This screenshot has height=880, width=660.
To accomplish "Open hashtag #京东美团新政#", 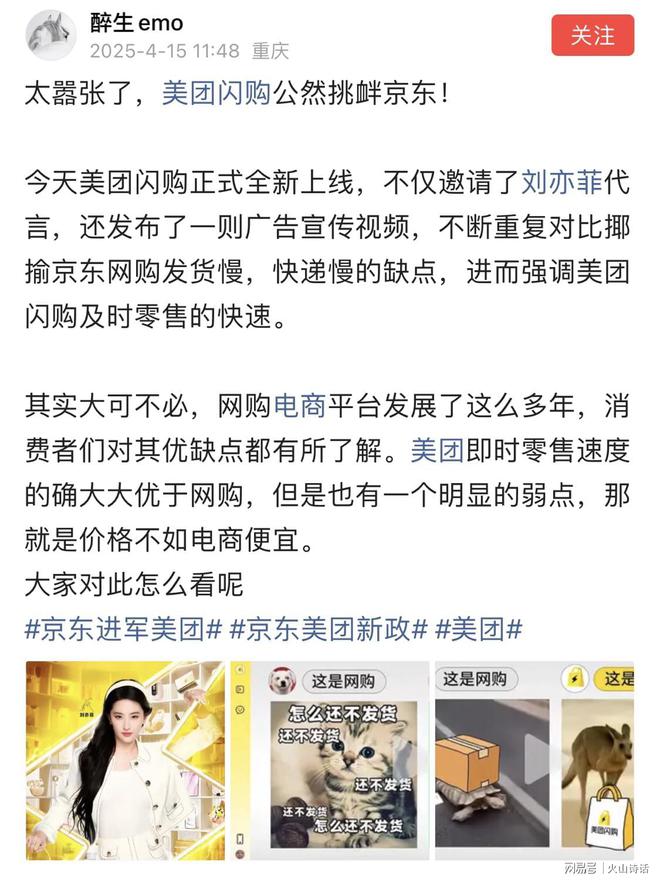I will pyautogui.click(x=329, y=629).
